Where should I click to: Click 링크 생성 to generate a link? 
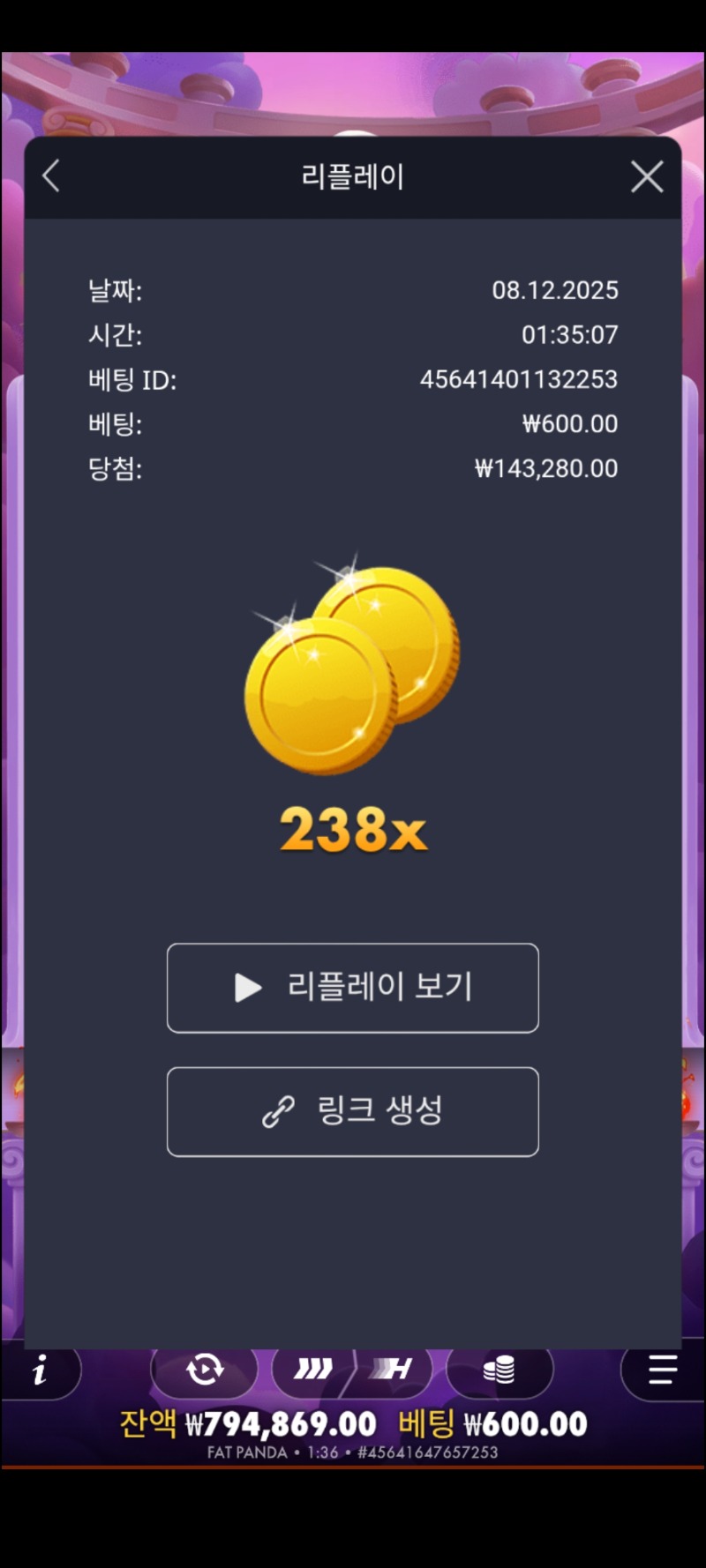(x=353, y=1111)
